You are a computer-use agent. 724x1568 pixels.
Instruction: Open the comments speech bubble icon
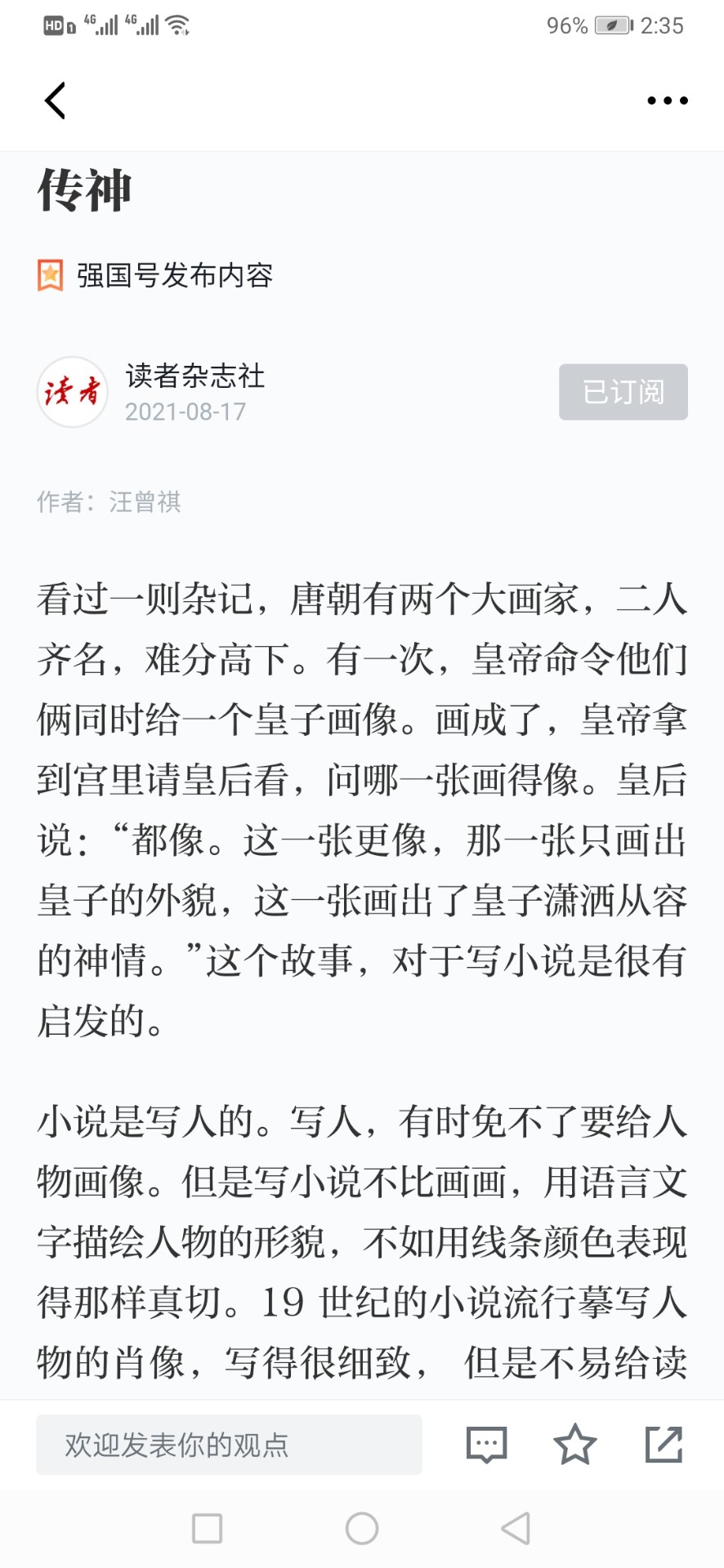[487, 1445]
